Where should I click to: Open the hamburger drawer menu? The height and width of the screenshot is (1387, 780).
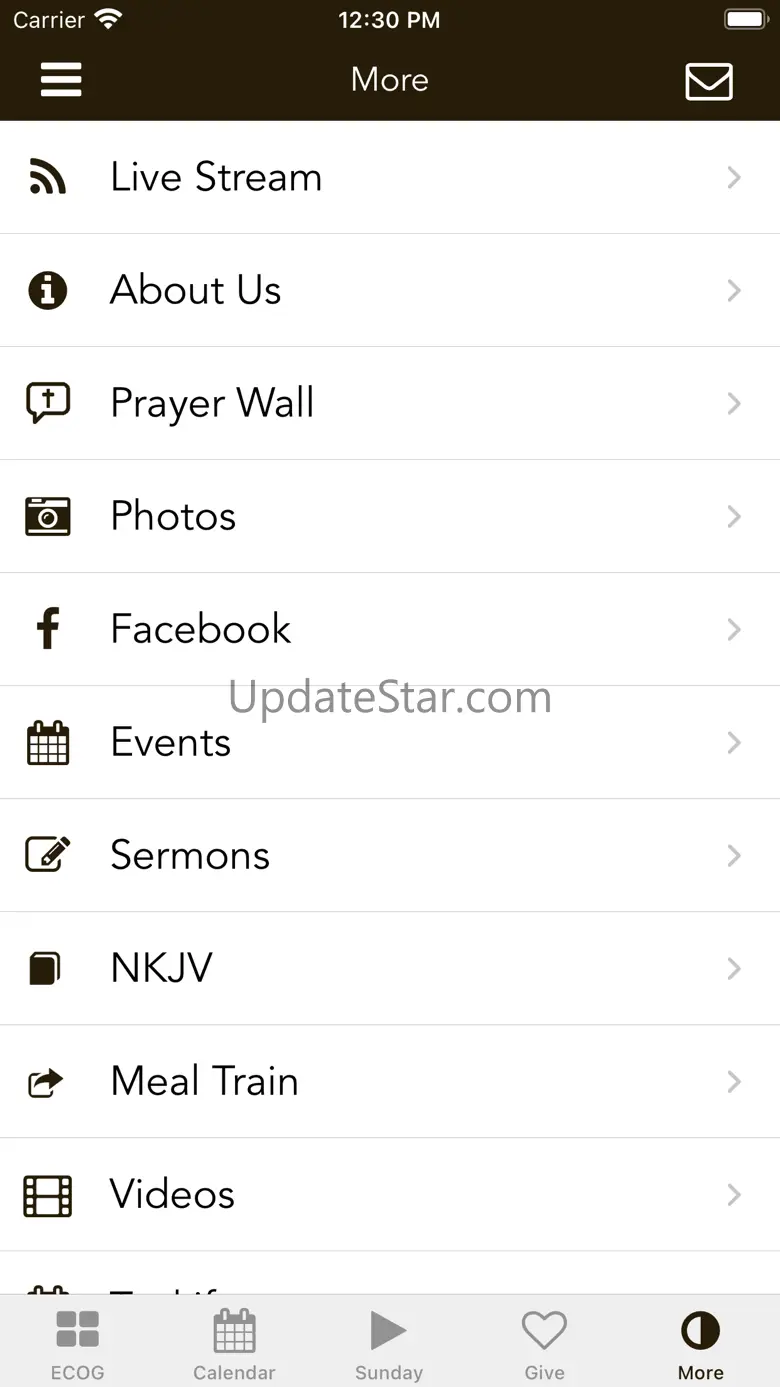(x=61, y=80)
